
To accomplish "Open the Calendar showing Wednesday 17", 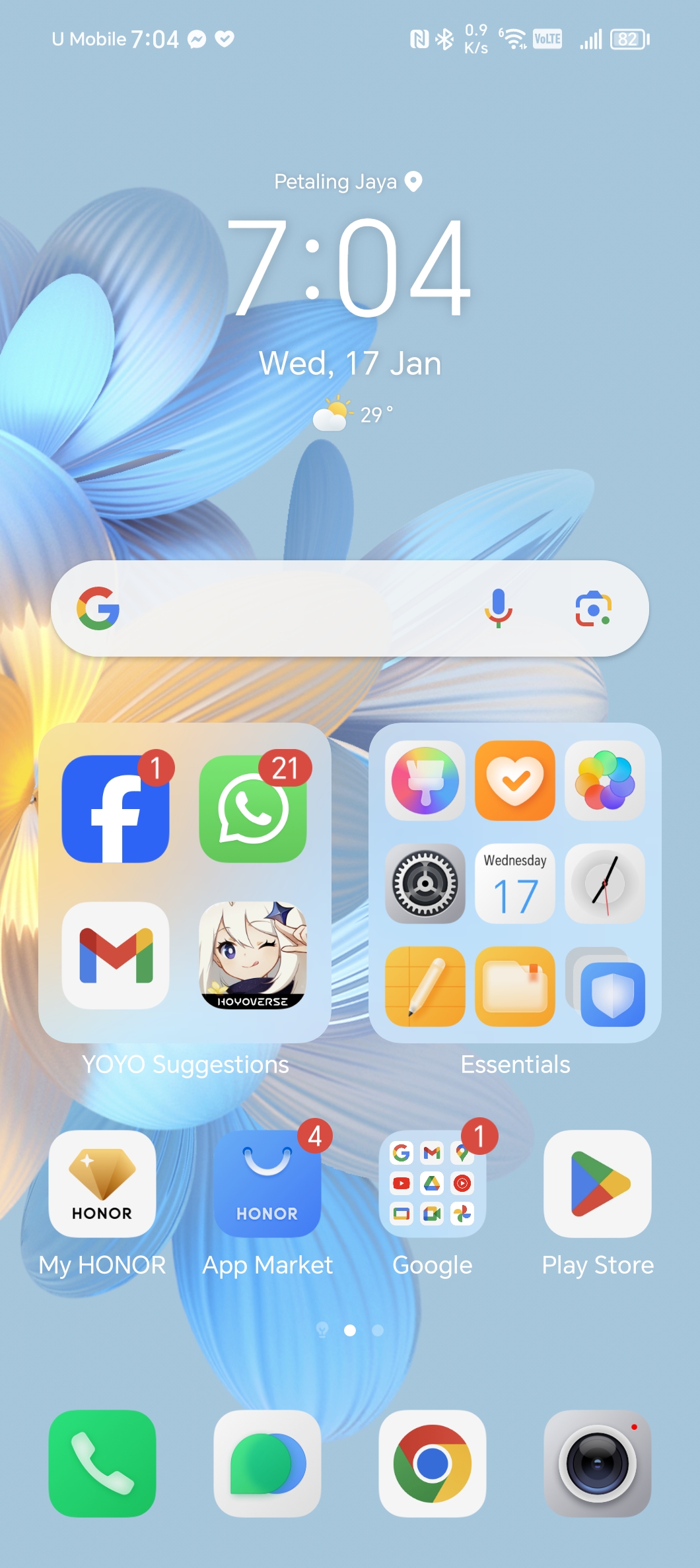I will pyautogui.click(x=515, y=884).
